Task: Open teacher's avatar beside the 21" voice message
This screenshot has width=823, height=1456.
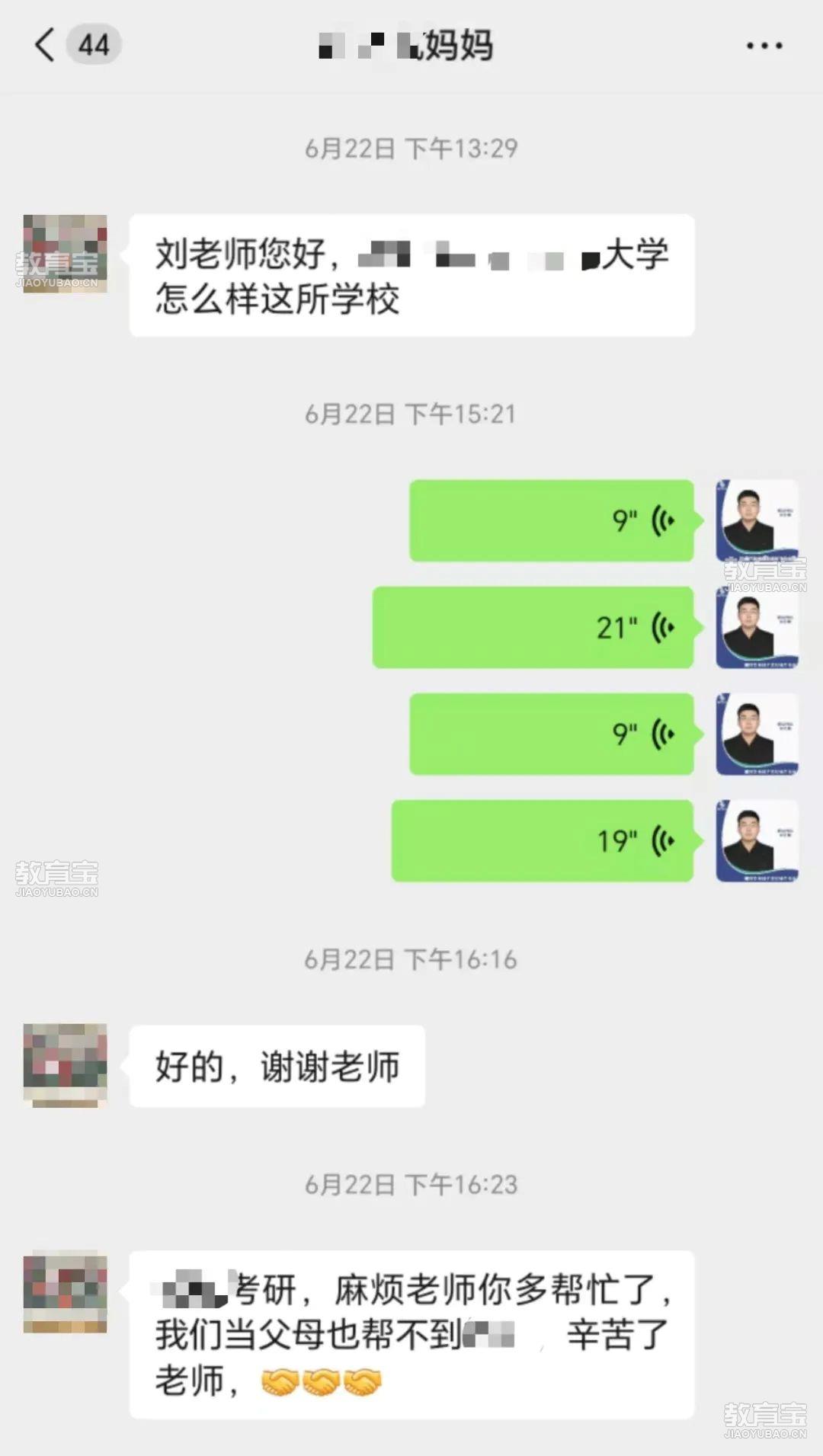Action: tap(757, 628)
